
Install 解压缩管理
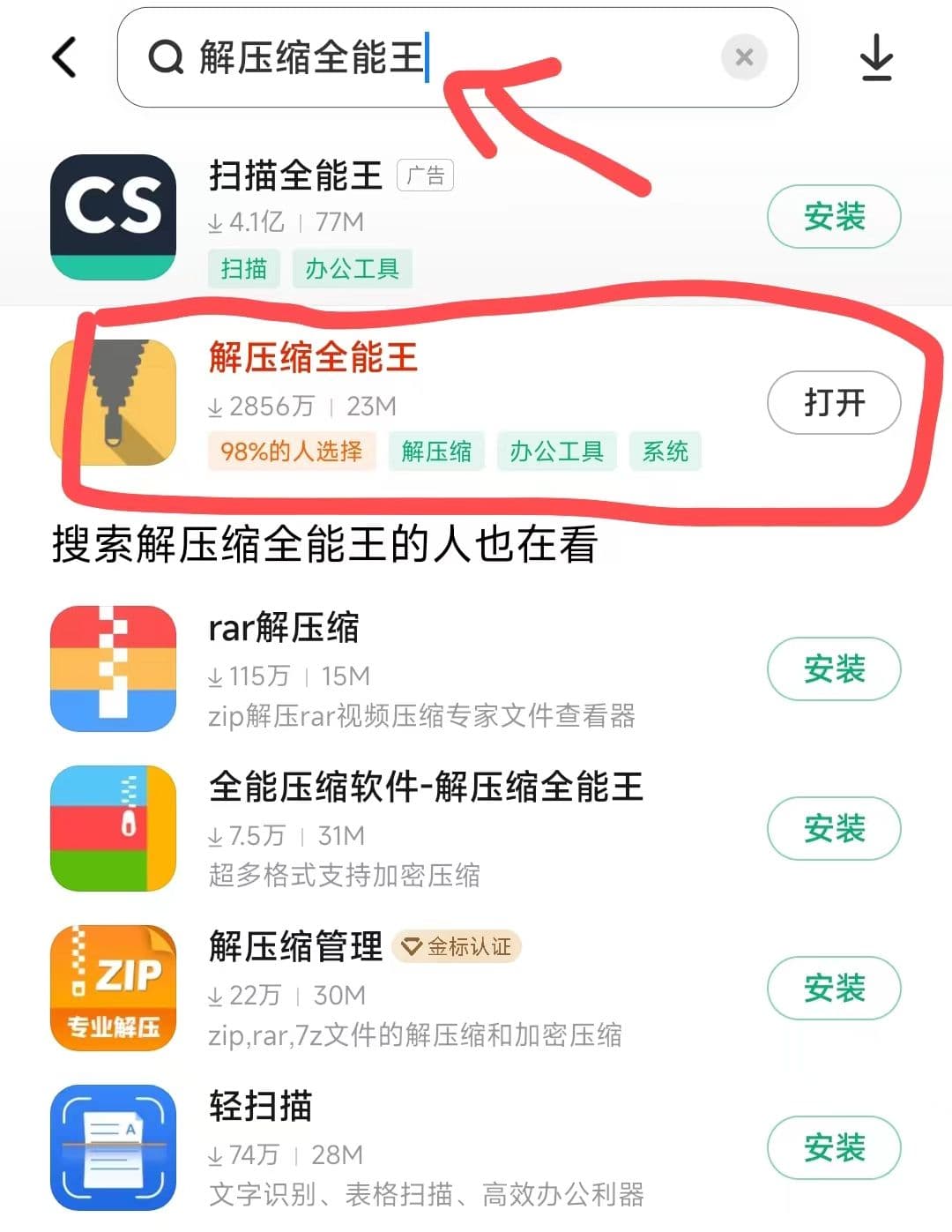point(833,989)
